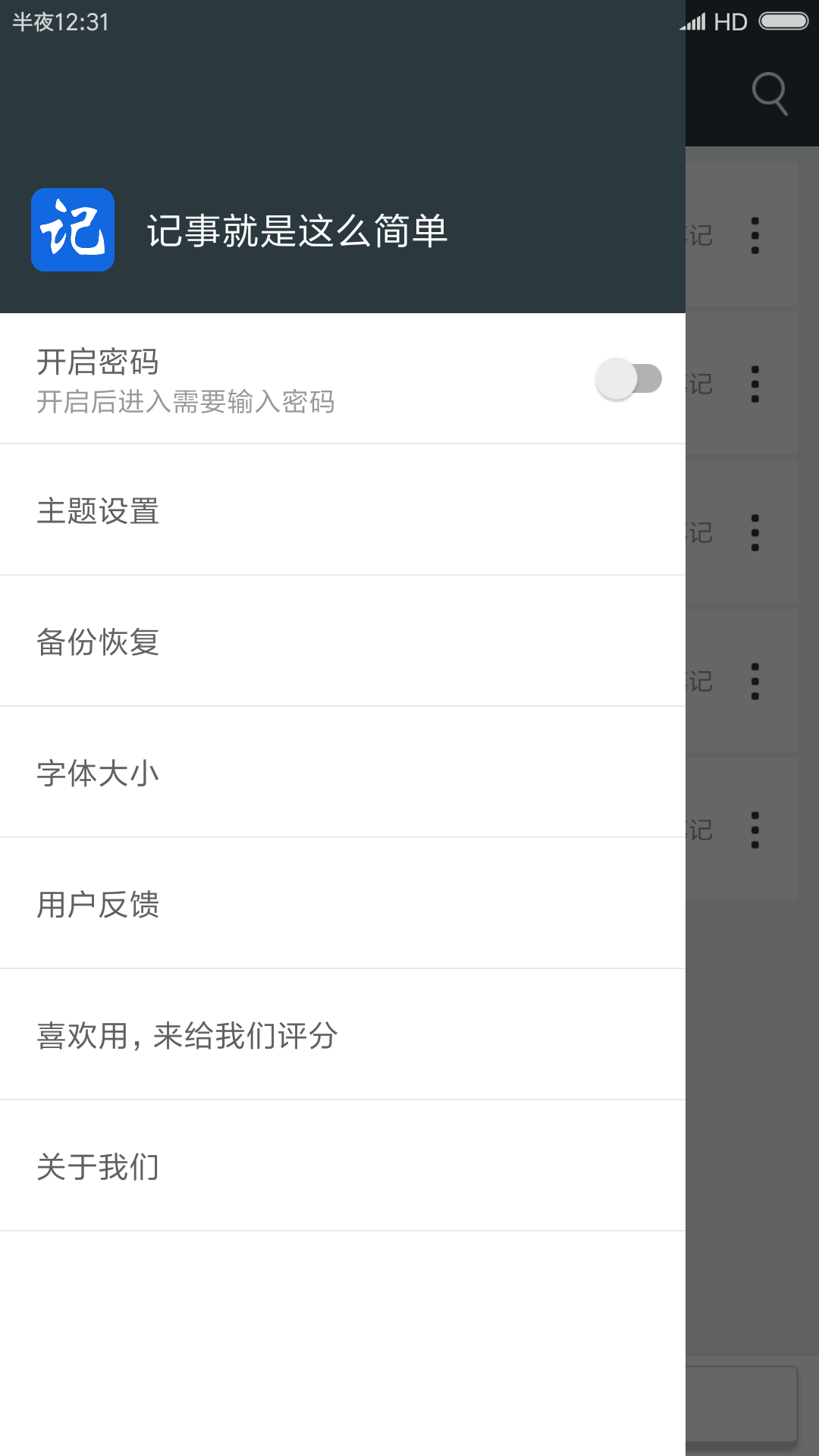Open 备份恢复 backup and restore

(99, 642)
